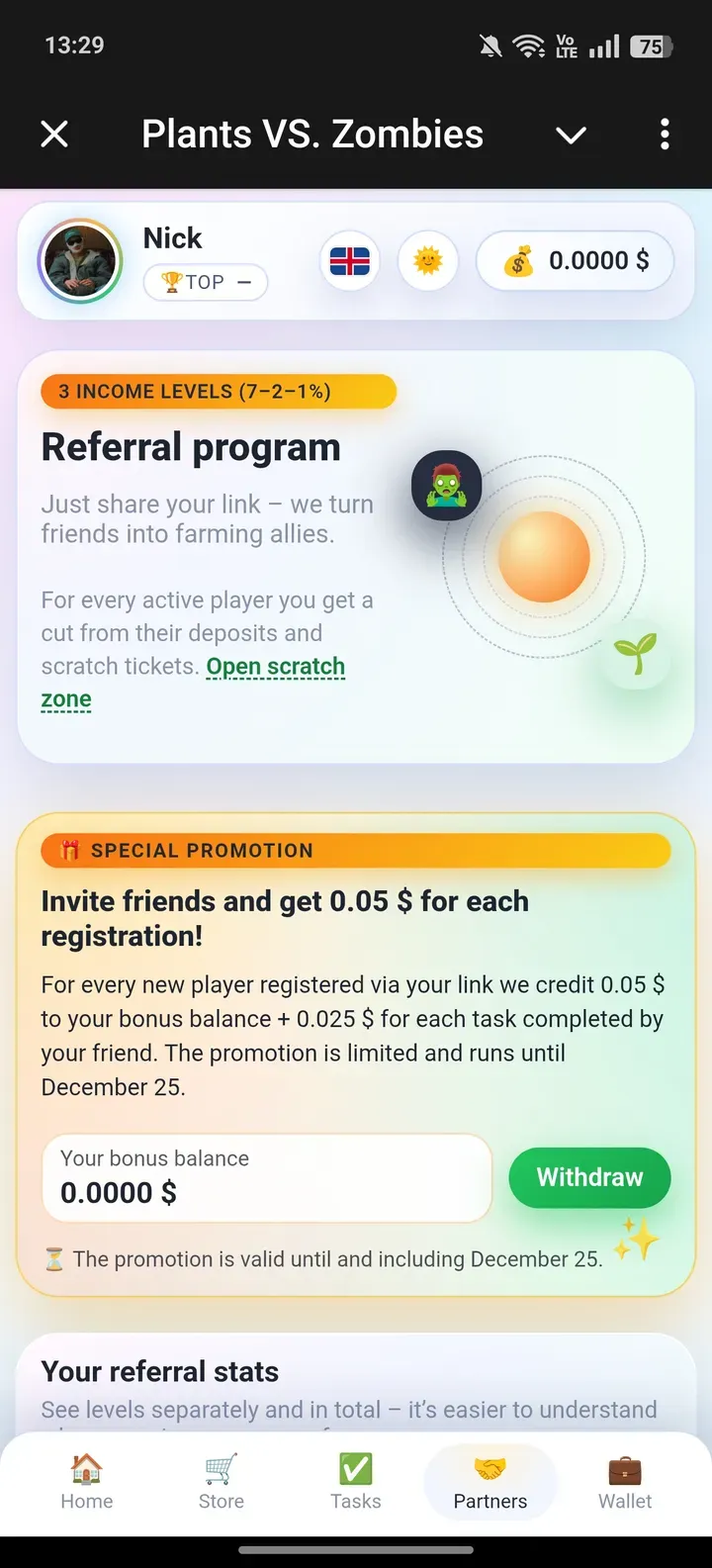The width and height of the screenshot is (712, 1568).
Task: Withdraw the bonus balance
Action: pyautogui.click(x=589, y=1177)
